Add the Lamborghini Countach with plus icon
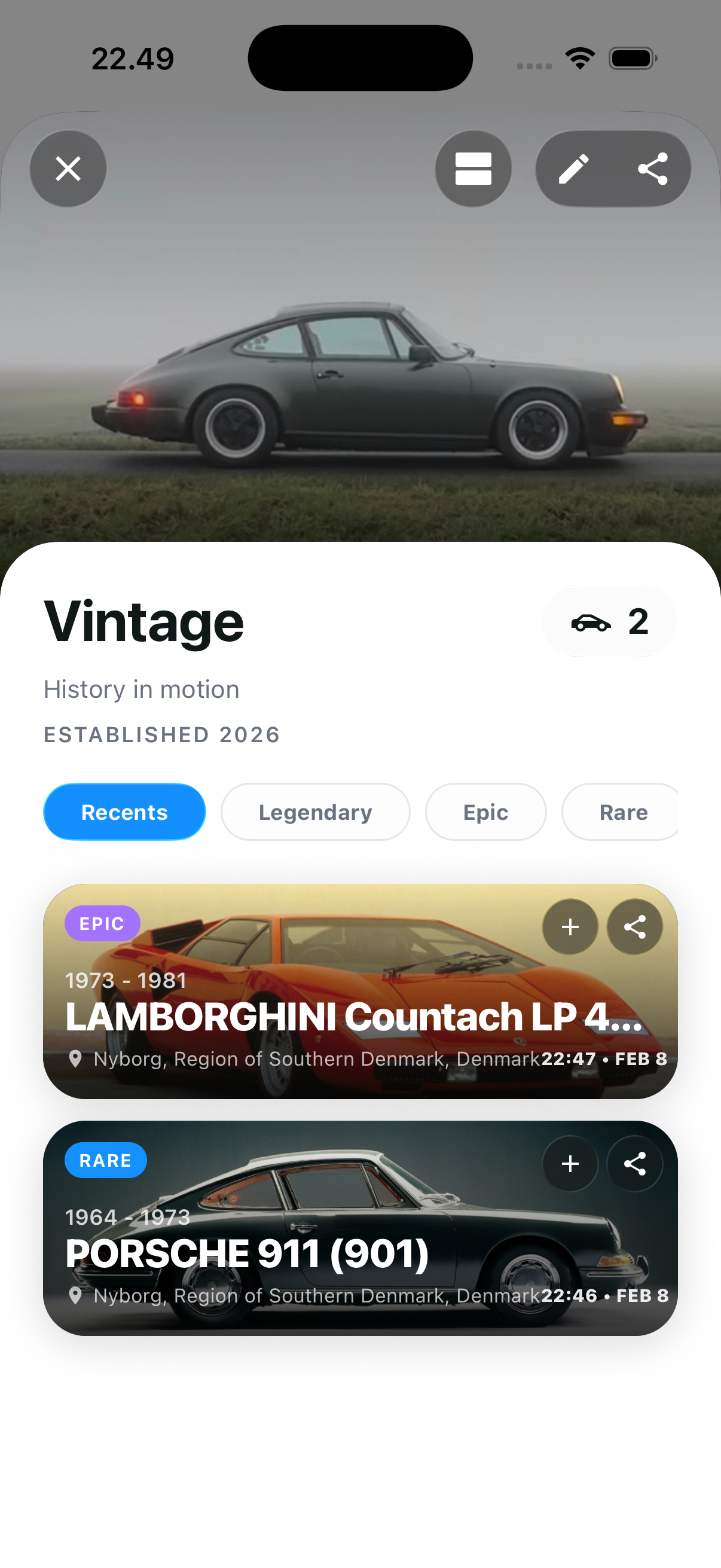 [570, 926]
